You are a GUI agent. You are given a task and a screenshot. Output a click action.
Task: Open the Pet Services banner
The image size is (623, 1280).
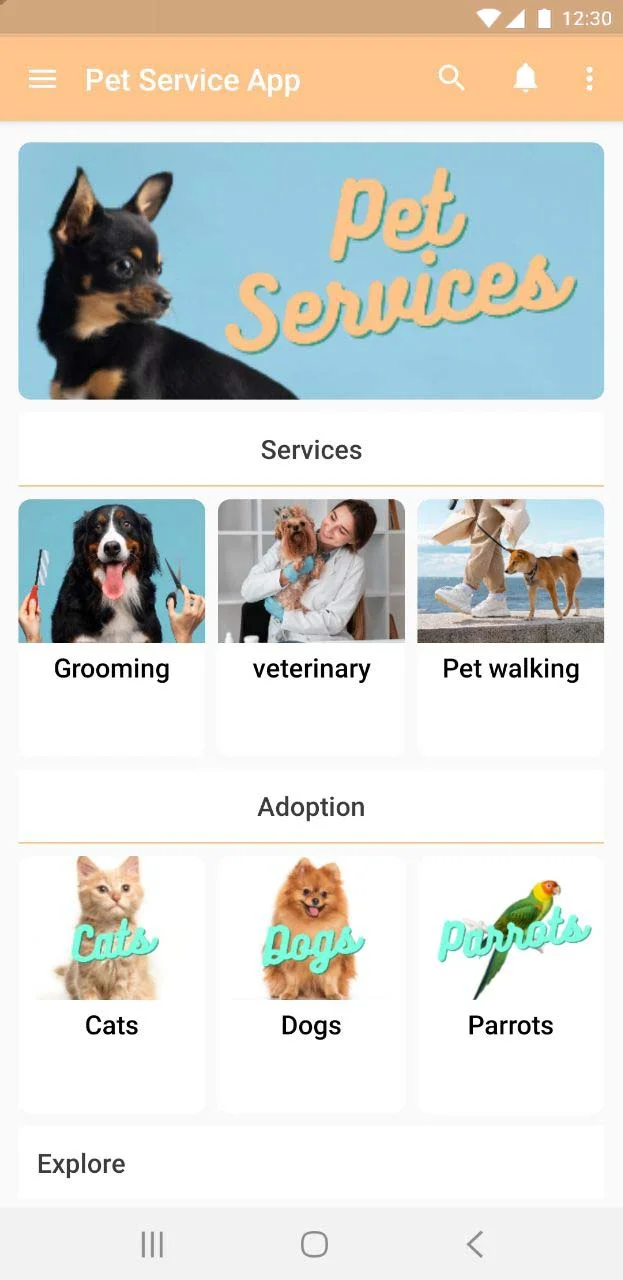(311, 271)
